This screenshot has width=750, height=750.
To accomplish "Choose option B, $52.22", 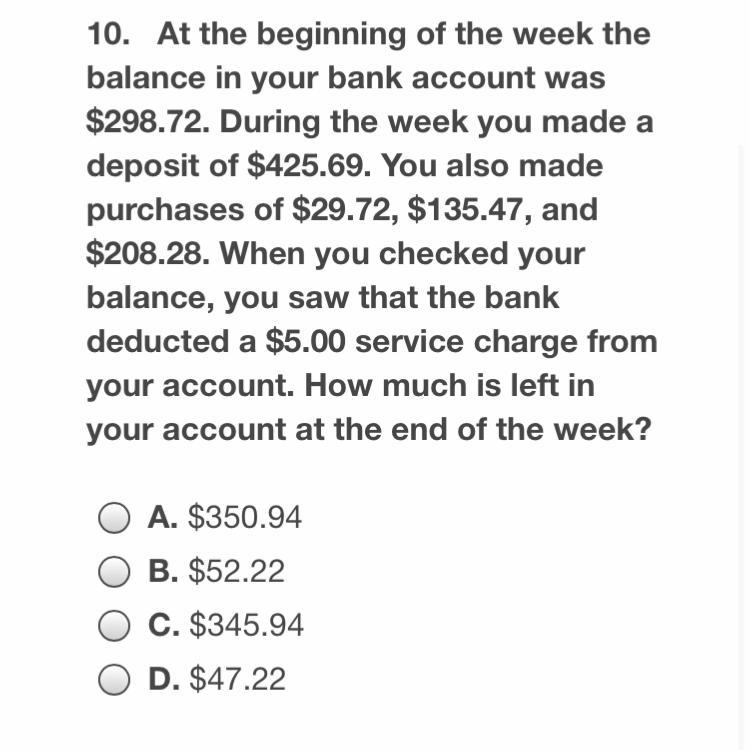I will (114, 572).
